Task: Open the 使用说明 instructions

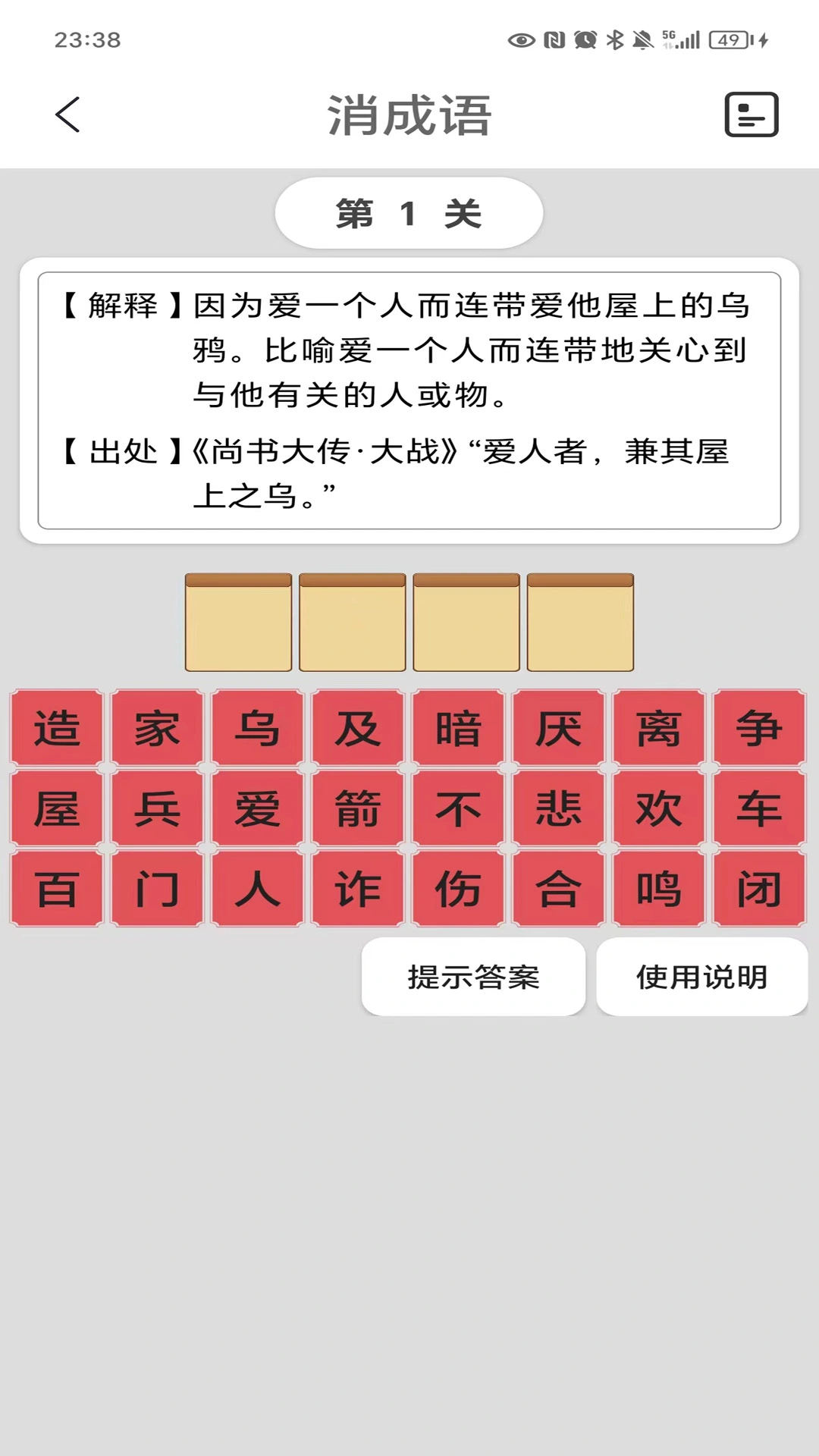Action: coord(700,977)
